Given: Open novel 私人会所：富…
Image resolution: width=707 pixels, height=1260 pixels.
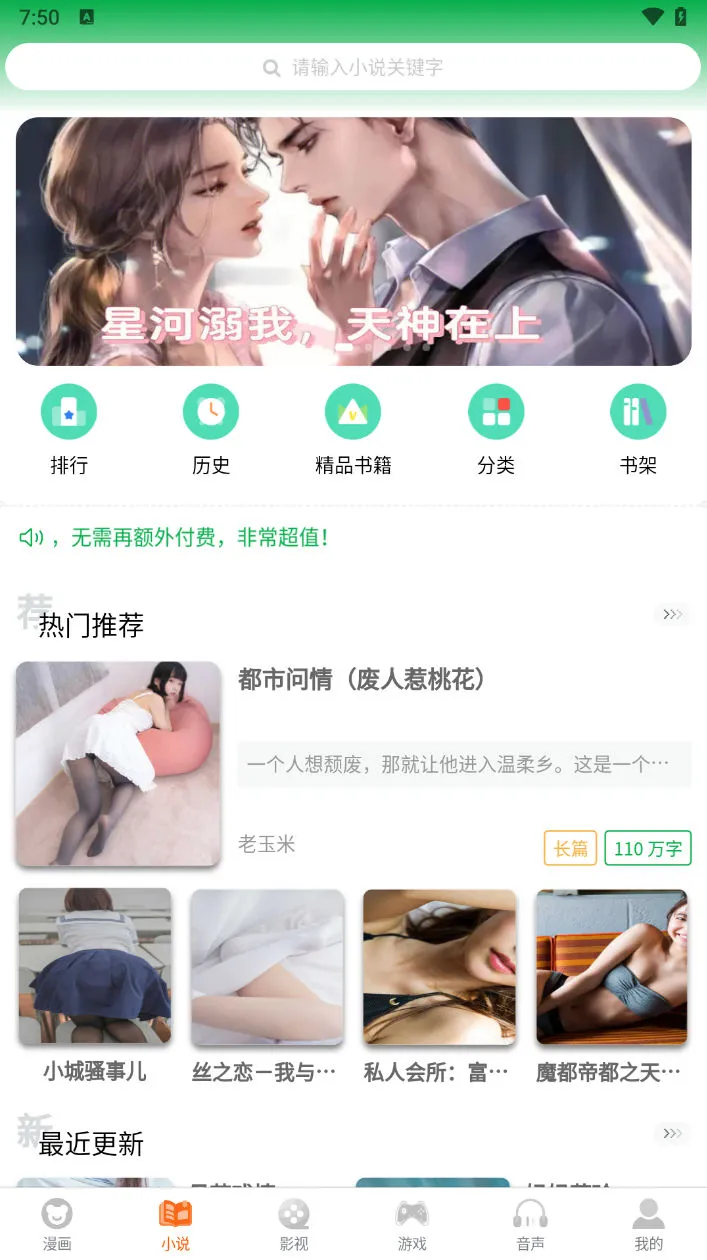Looking at the screenshot, I should 439,985.
